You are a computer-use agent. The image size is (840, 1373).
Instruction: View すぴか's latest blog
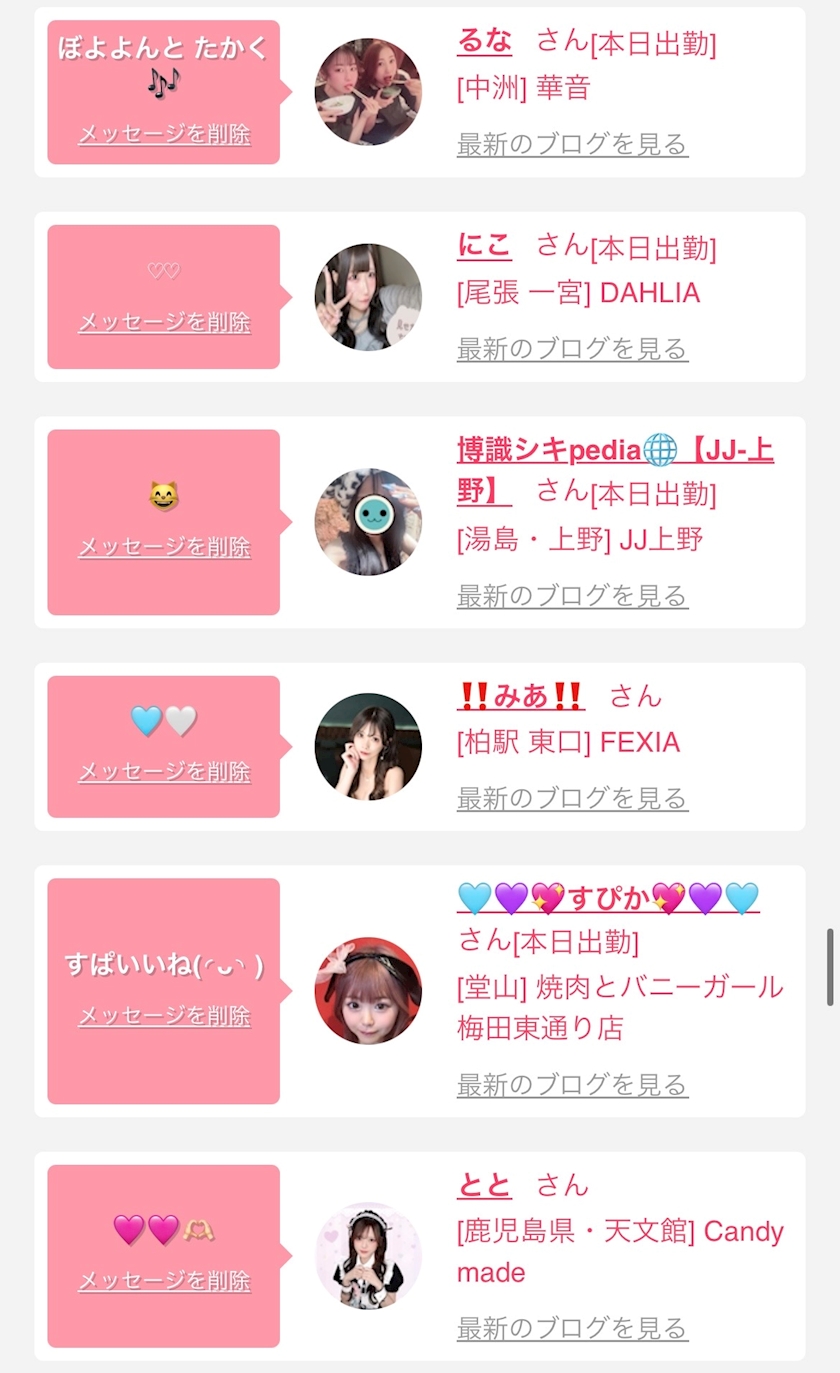click(572, 1084)
